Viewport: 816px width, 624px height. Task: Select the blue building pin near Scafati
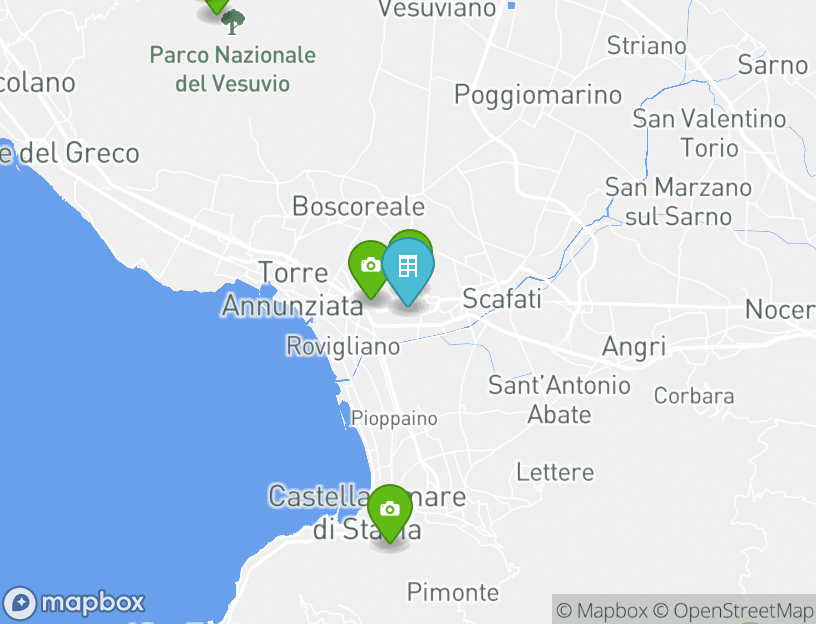408,268
